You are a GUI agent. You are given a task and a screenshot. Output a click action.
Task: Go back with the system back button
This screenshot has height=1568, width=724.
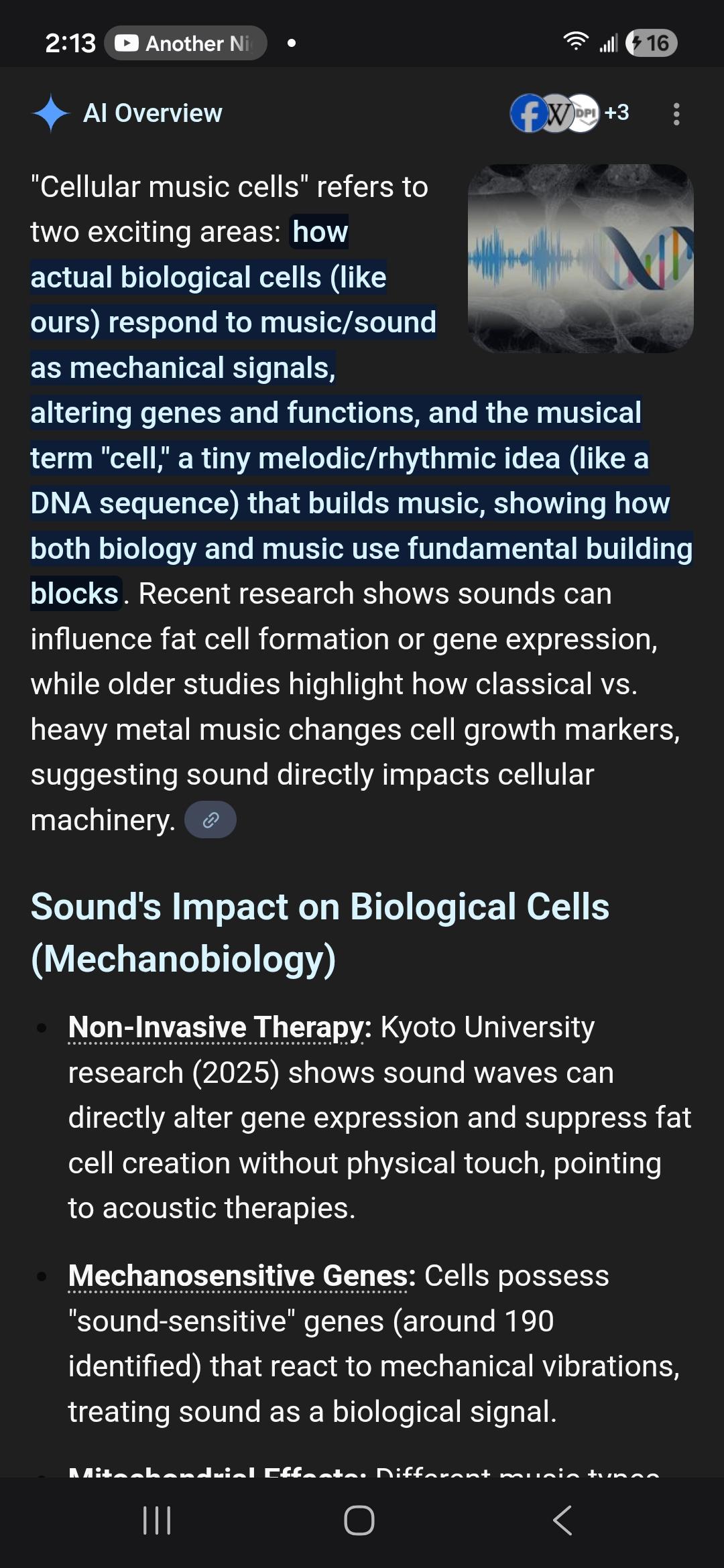(x=562, y=1520)
